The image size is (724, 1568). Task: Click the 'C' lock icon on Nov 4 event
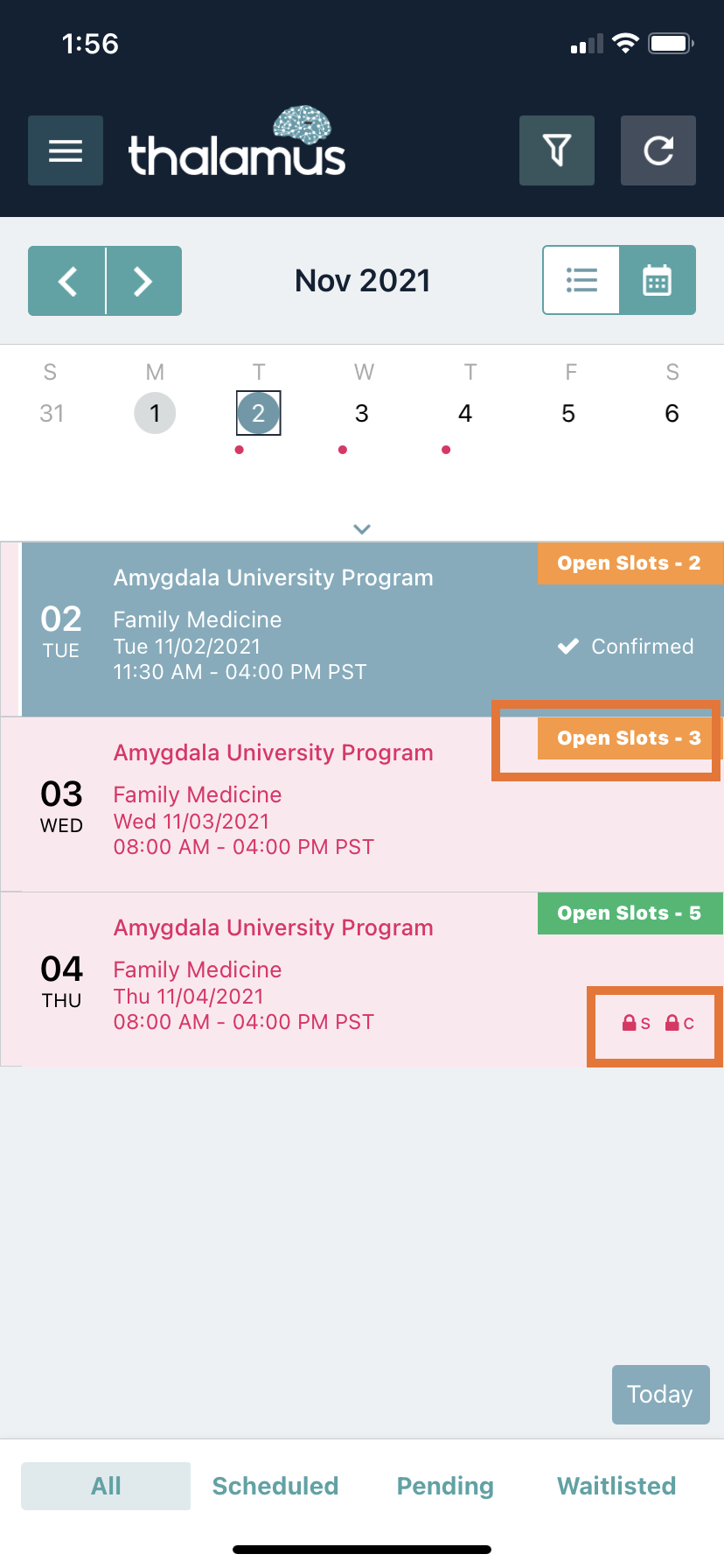(x=681, y=1021)
